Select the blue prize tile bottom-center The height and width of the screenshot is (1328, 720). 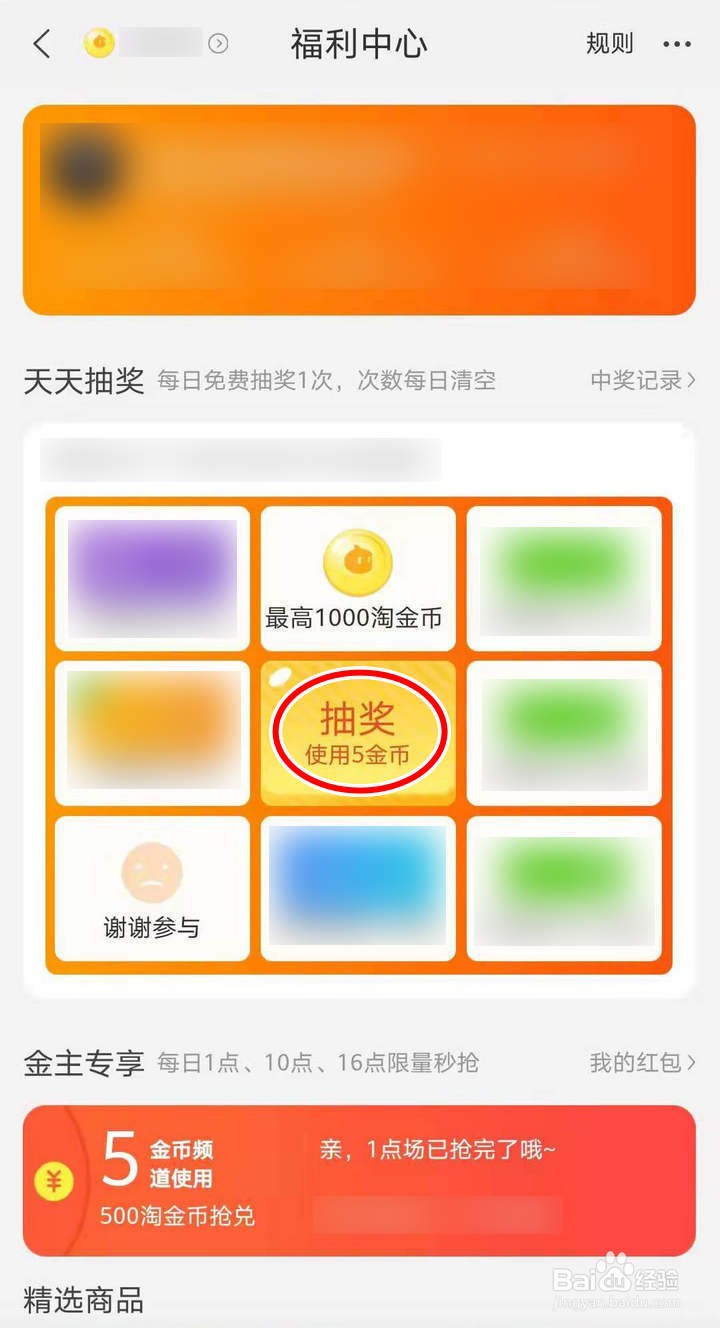[x=357, y=886]
